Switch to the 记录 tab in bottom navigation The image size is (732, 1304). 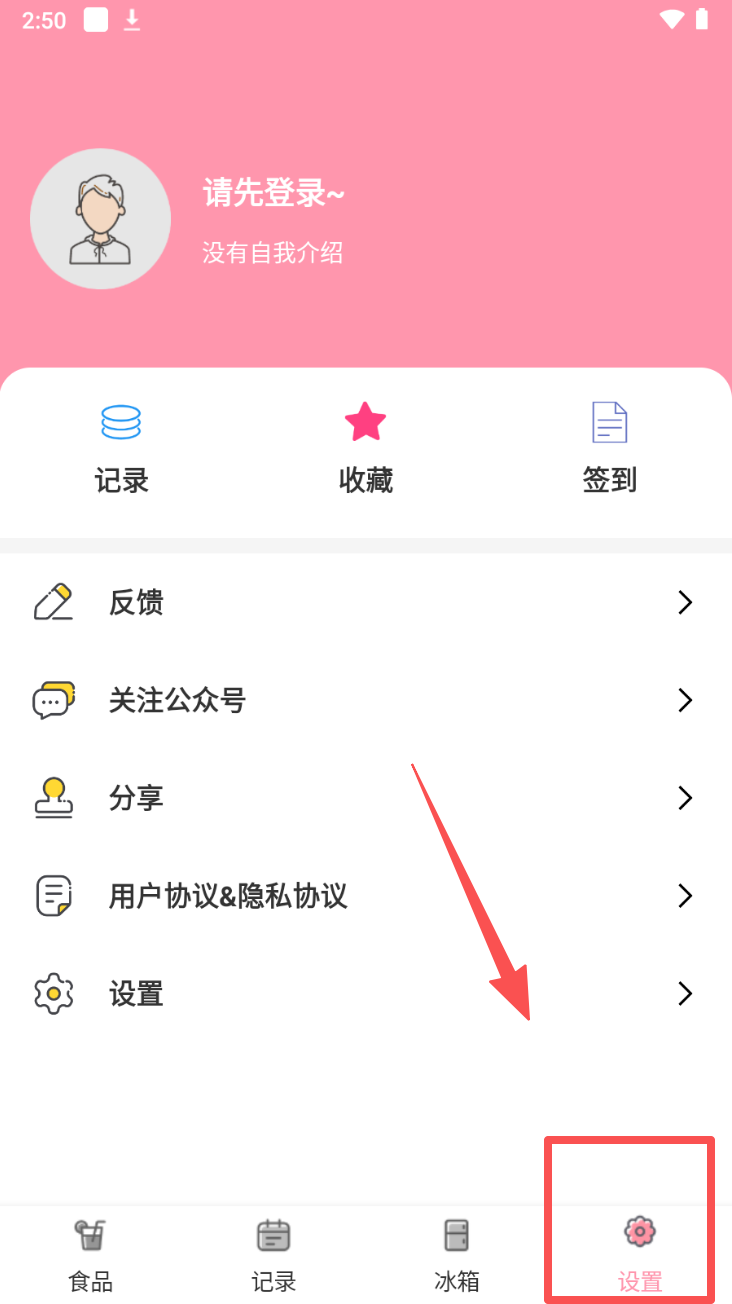point(274,1255)
